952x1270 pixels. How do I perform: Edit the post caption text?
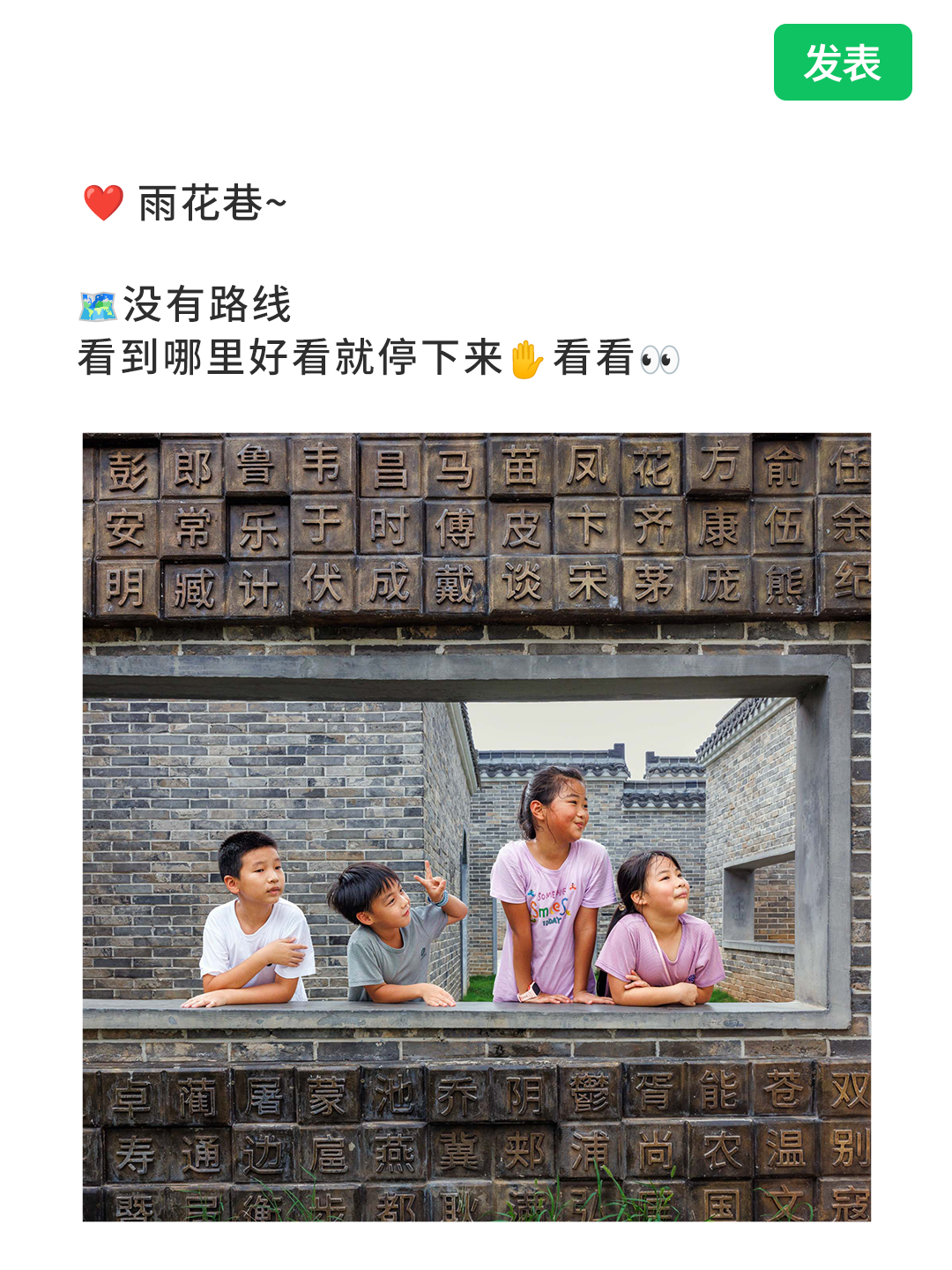point(379,304)
